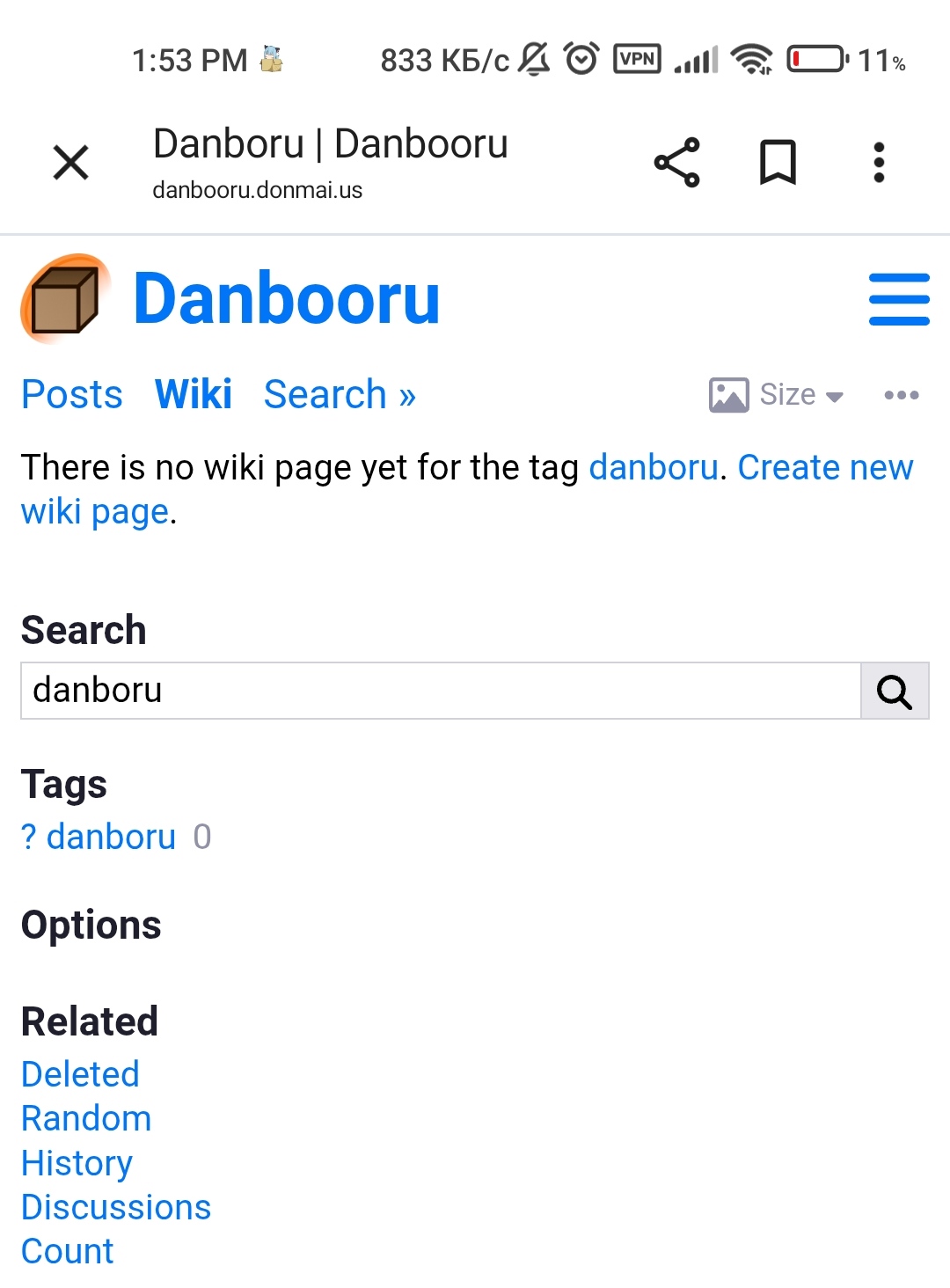Submit search with magnifier button
Image resolution: width=950 pixels, height=1288 pixels.
(x=894, y=691)
